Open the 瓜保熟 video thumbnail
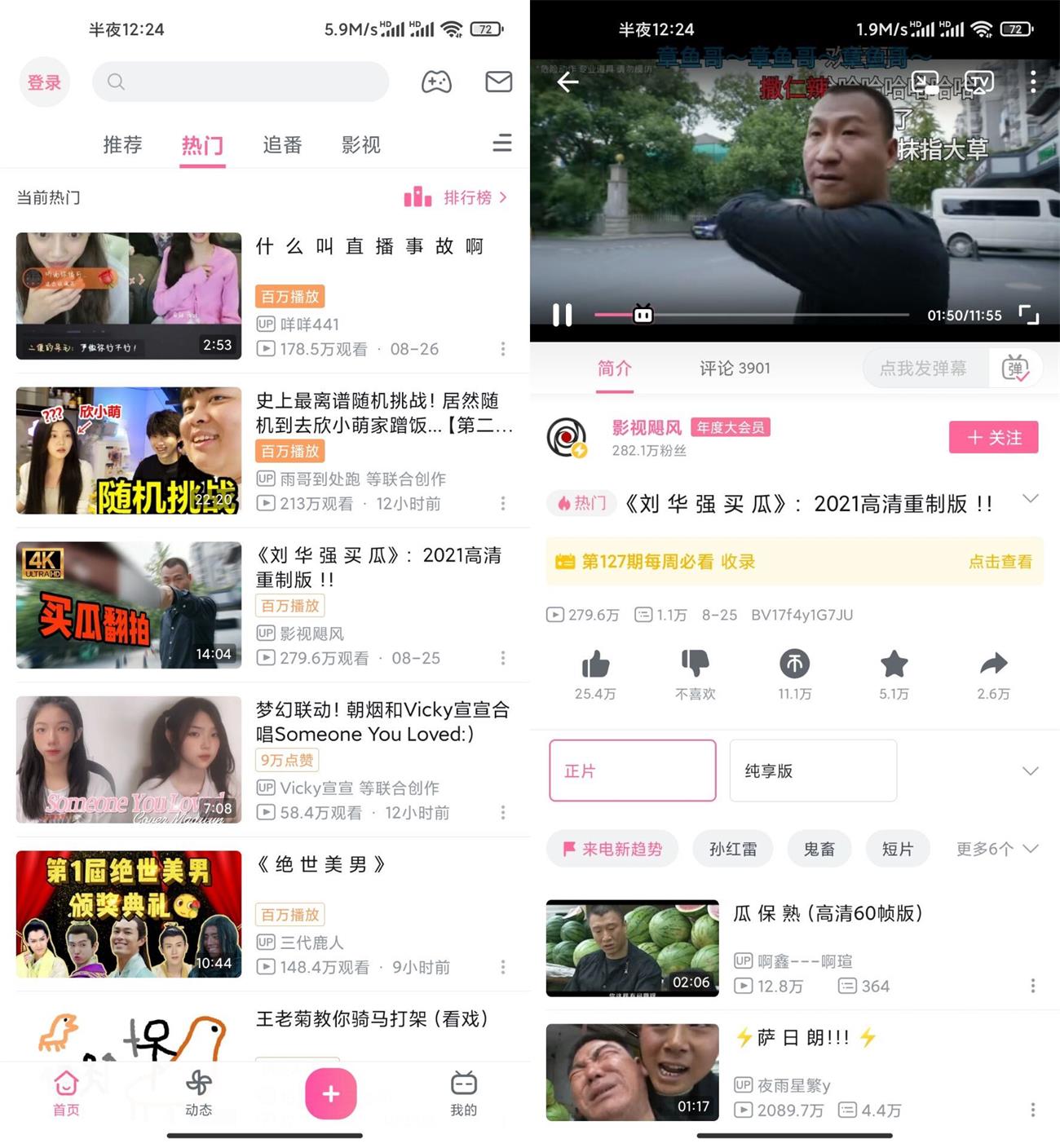Image resolution: width=1060 pixels, height=1148 pixels. pos(632,947)
